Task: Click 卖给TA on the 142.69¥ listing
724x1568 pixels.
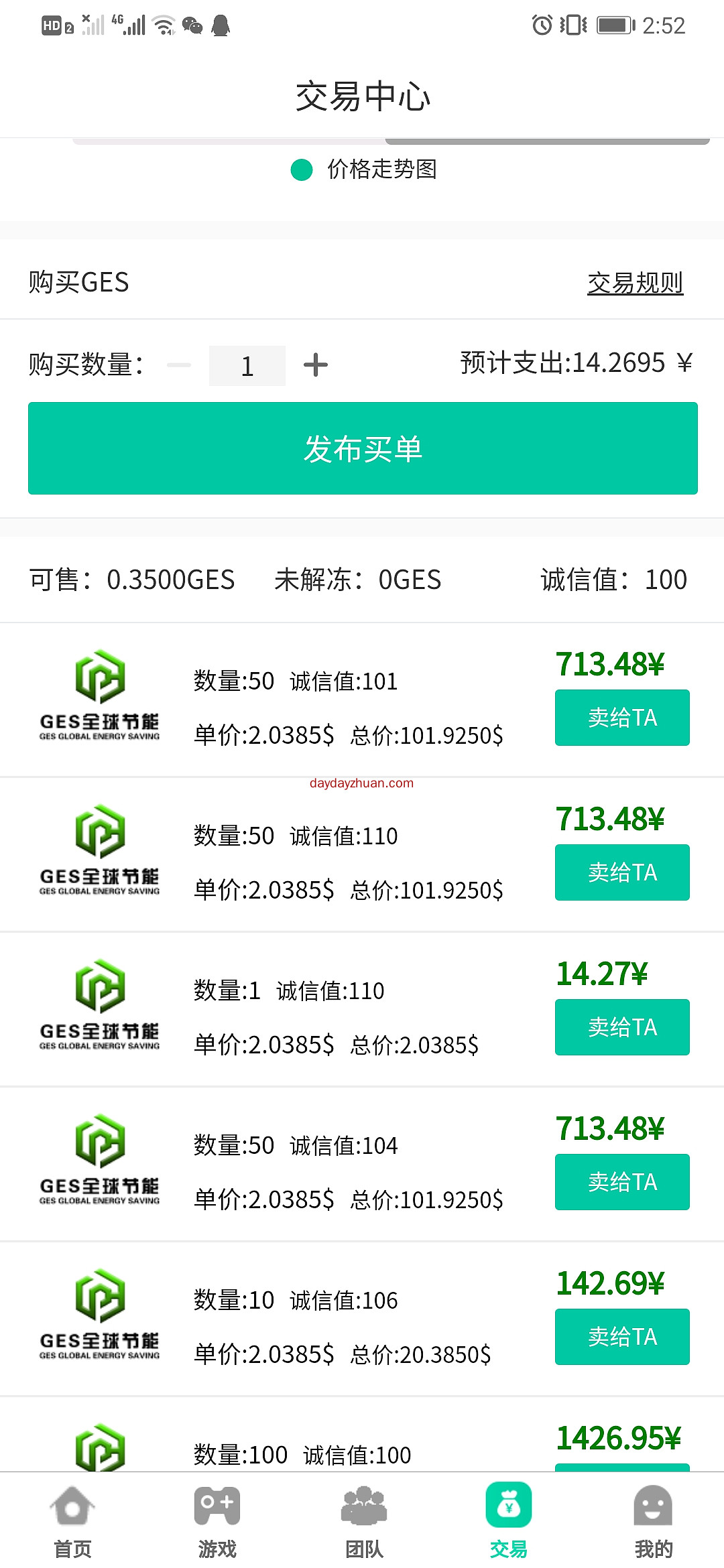Action: (621, 1336)
